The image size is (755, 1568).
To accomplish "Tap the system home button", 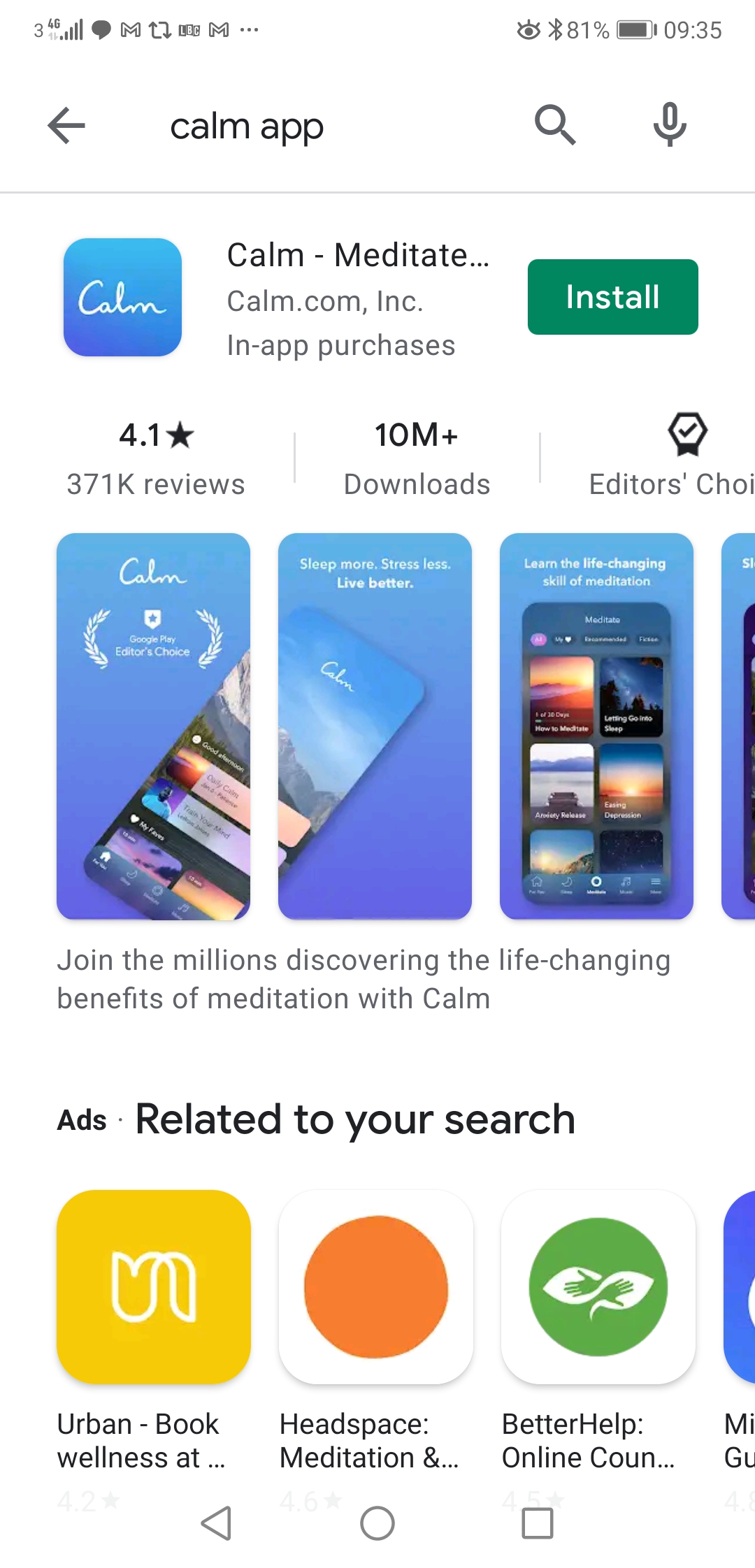I will [377, 1523].
